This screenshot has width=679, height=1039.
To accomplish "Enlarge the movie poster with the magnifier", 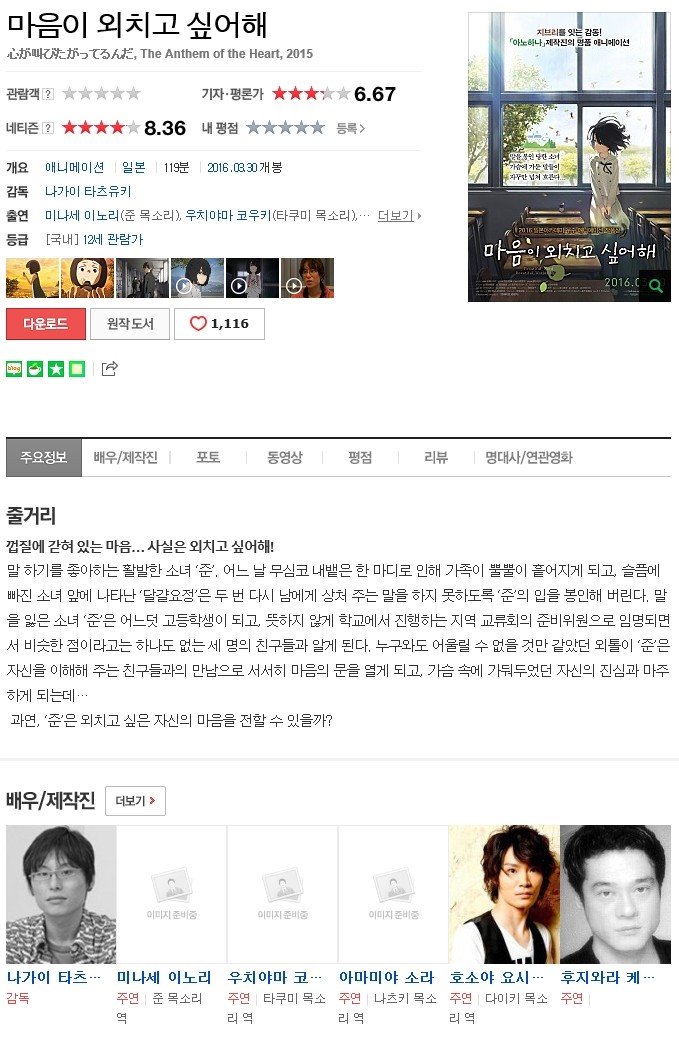I will 655,286.
